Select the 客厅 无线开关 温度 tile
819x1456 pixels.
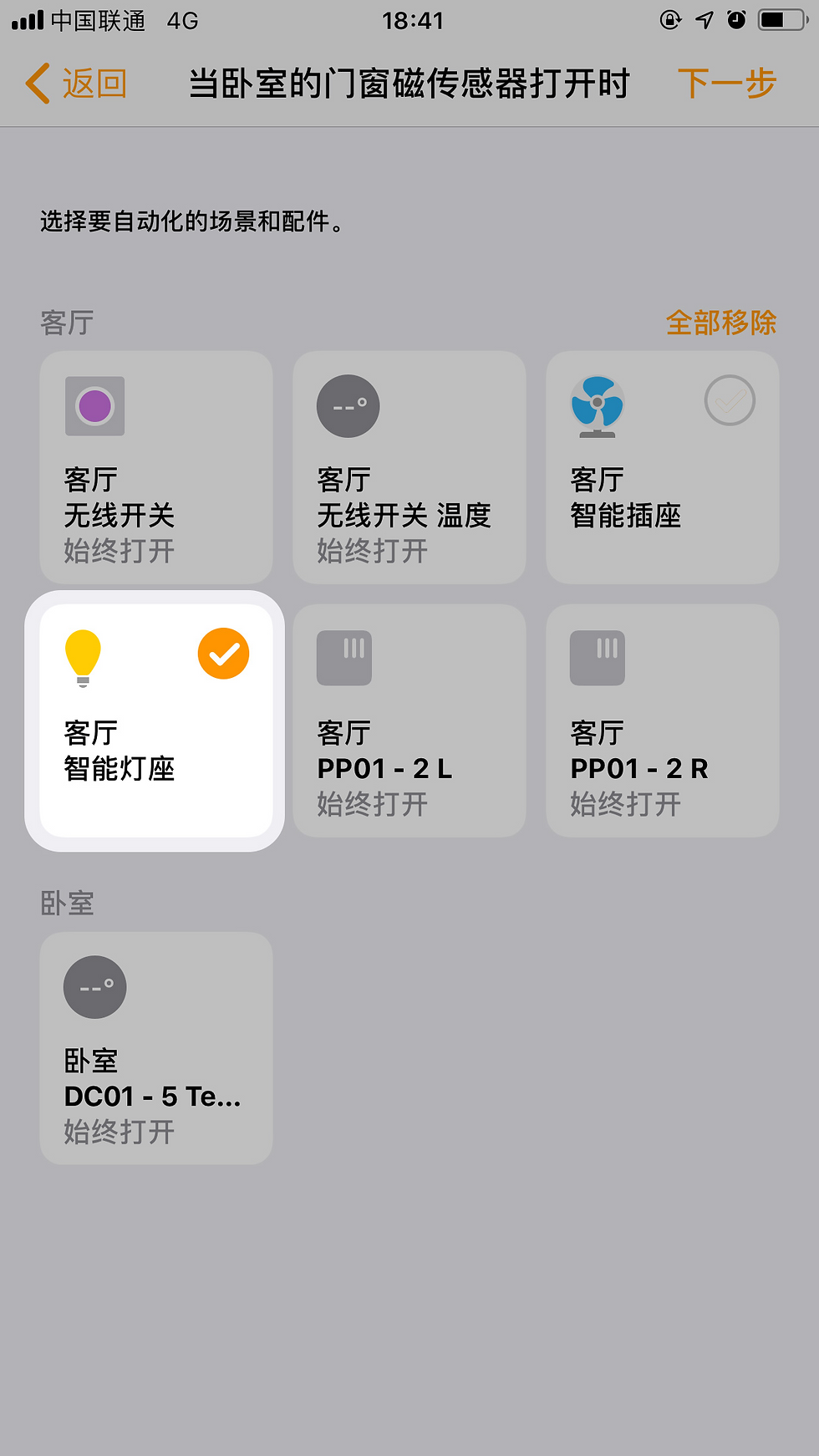pos(409,467)
